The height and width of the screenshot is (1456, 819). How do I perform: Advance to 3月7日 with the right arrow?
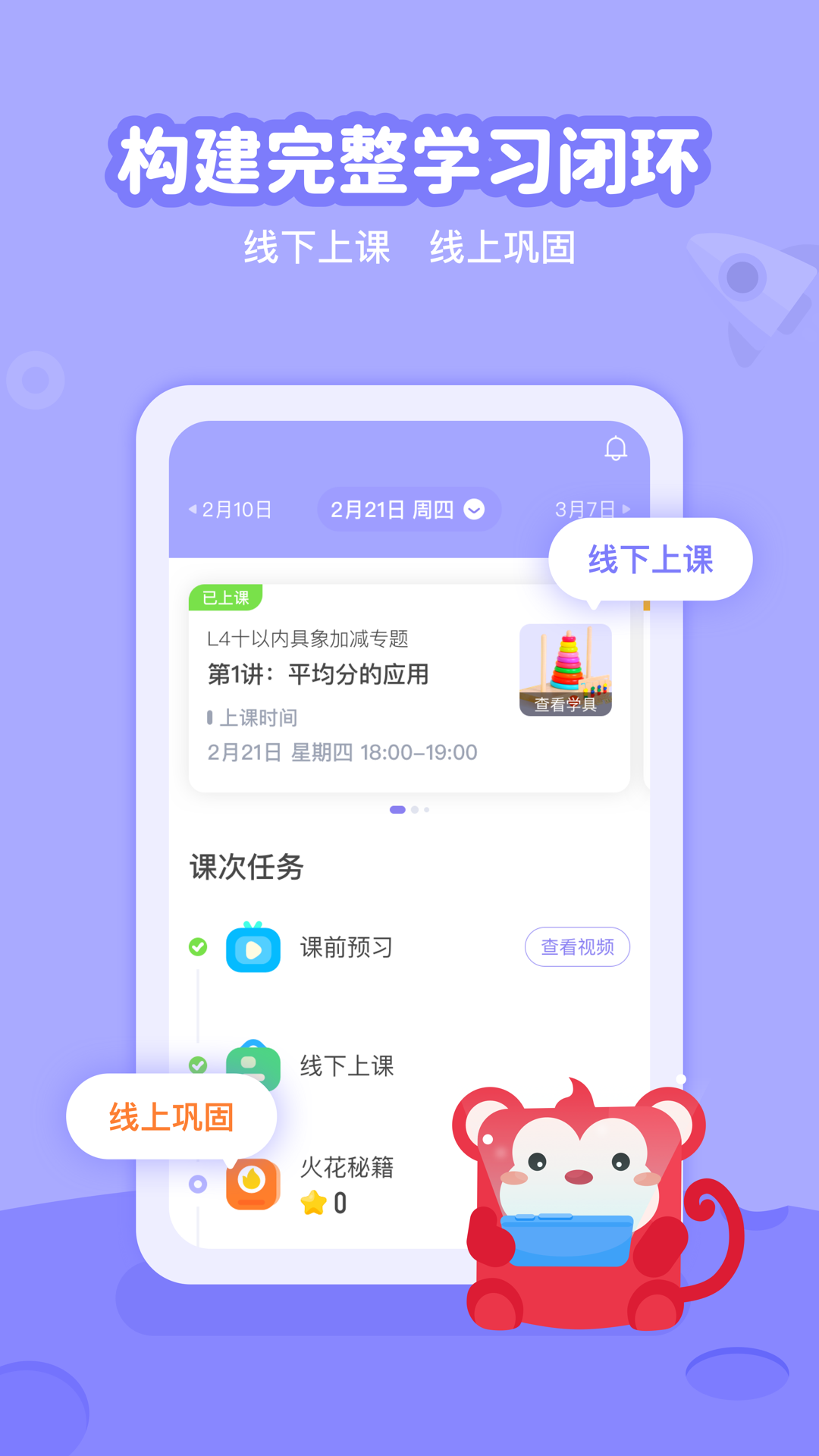tap(625, 510)
